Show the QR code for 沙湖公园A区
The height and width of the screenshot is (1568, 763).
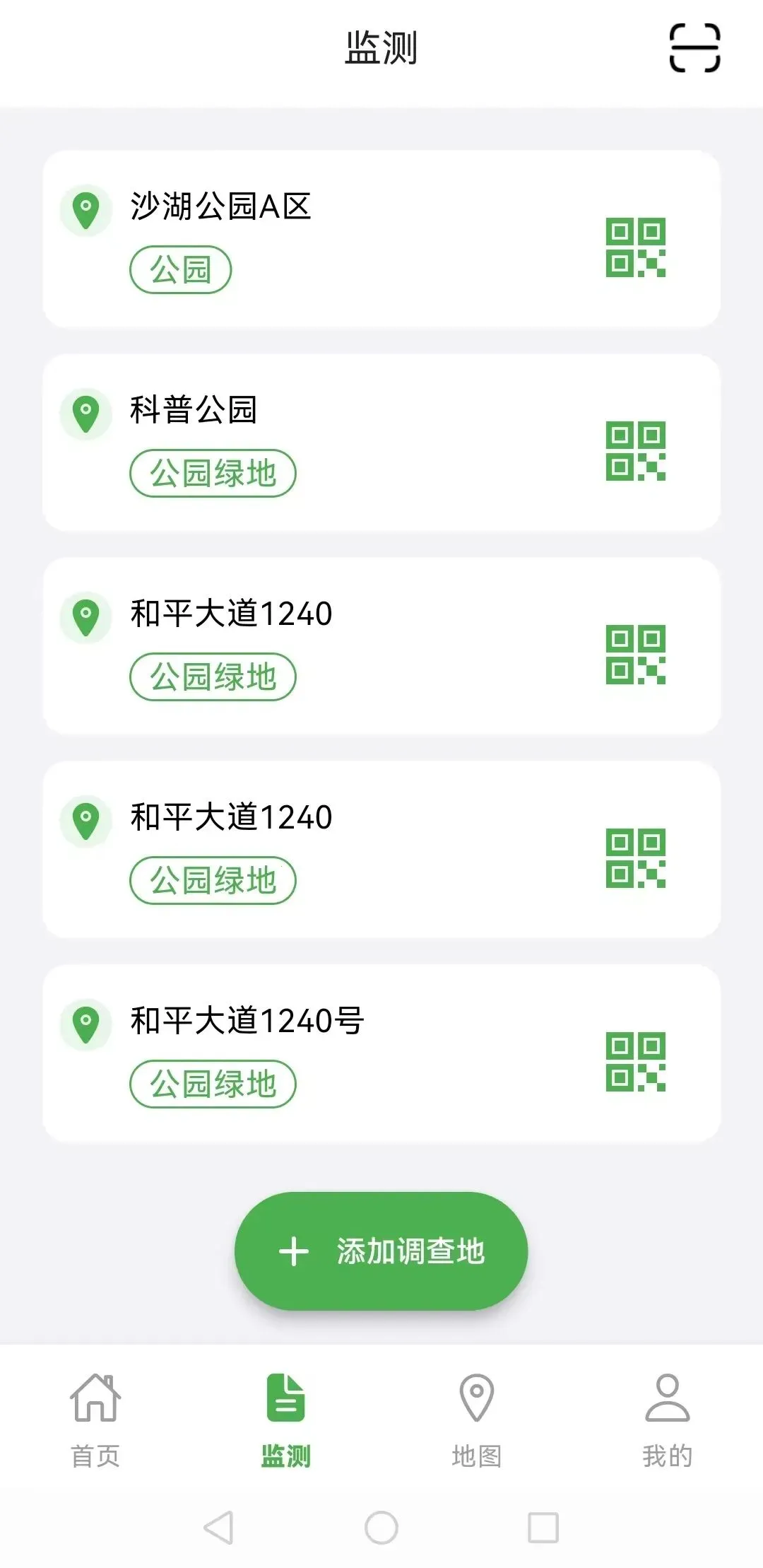635,247
